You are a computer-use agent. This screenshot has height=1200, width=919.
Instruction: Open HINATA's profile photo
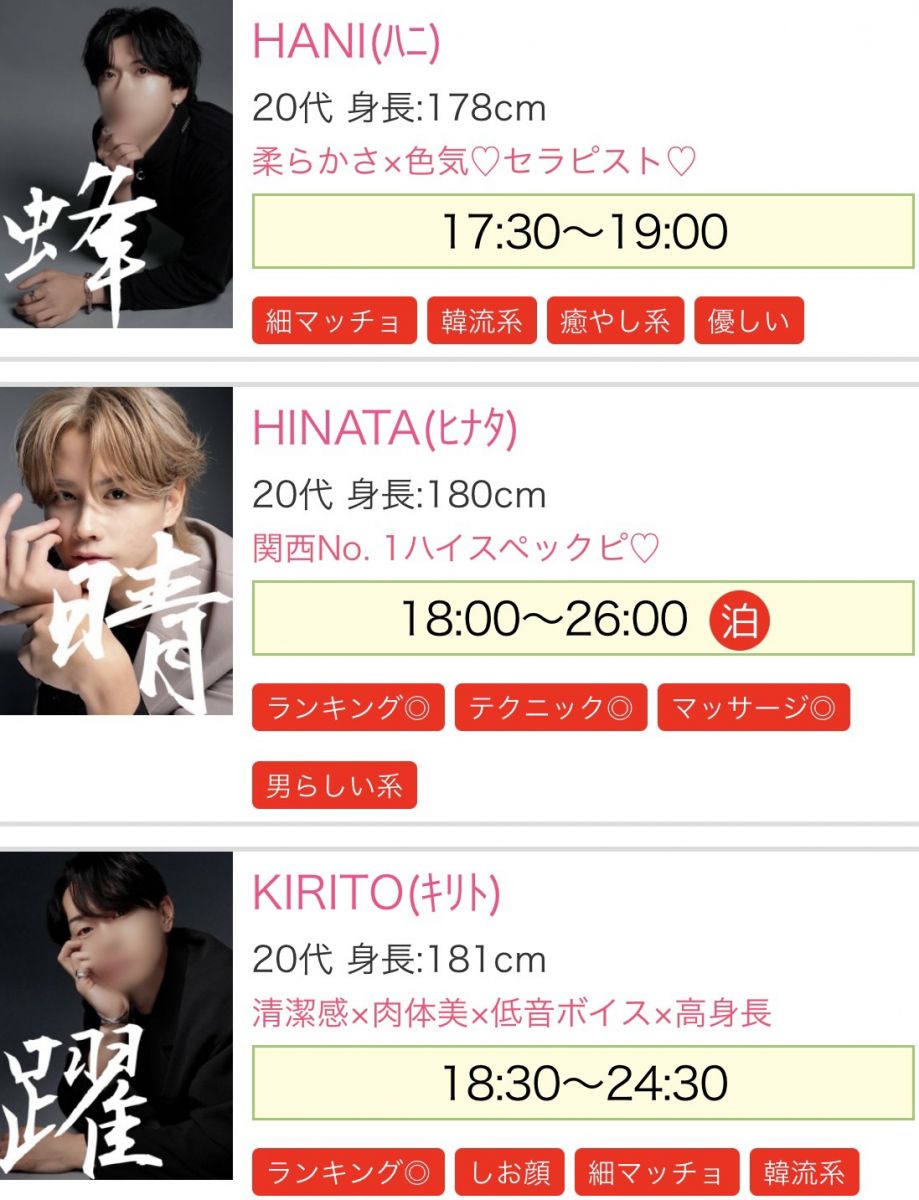click(x=116, y=551)
